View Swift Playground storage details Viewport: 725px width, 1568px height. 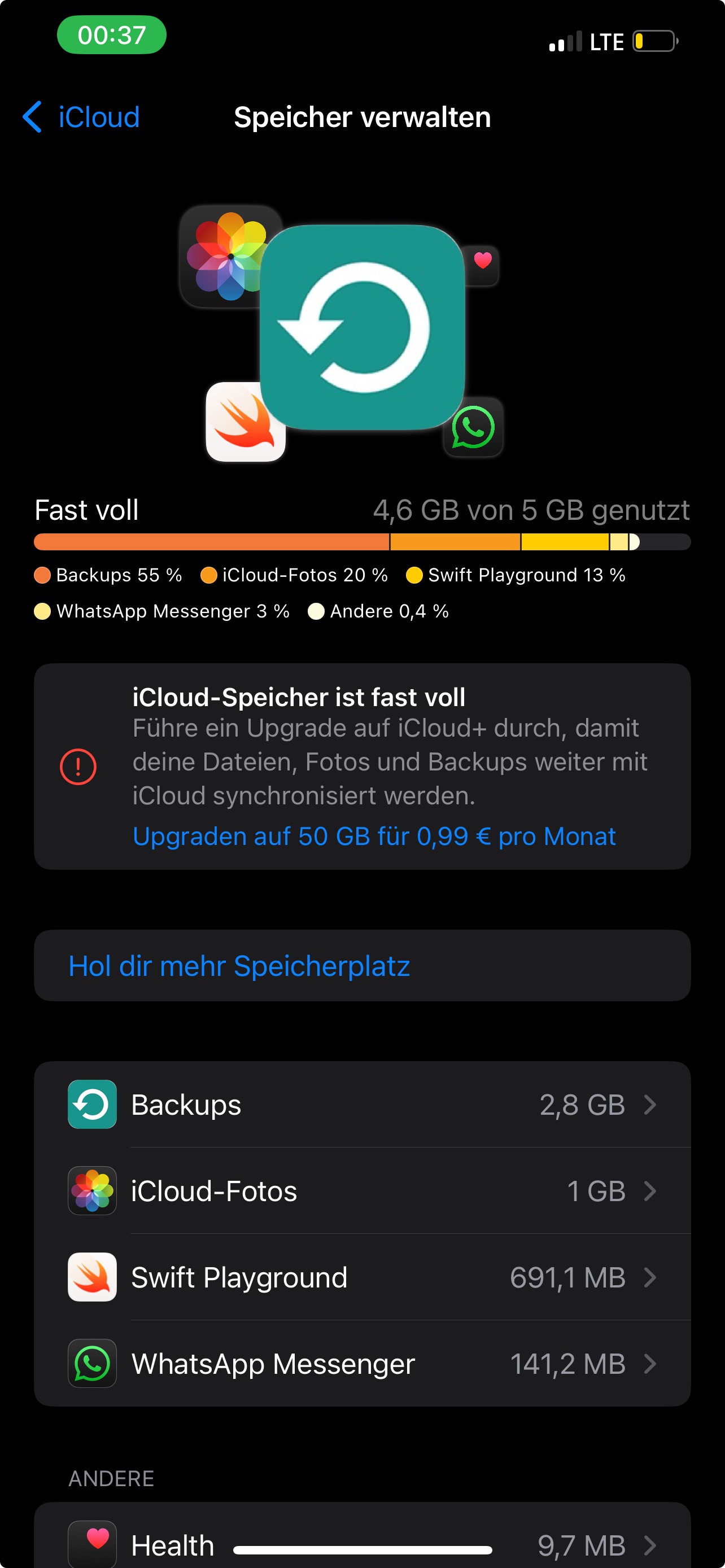362,1277
